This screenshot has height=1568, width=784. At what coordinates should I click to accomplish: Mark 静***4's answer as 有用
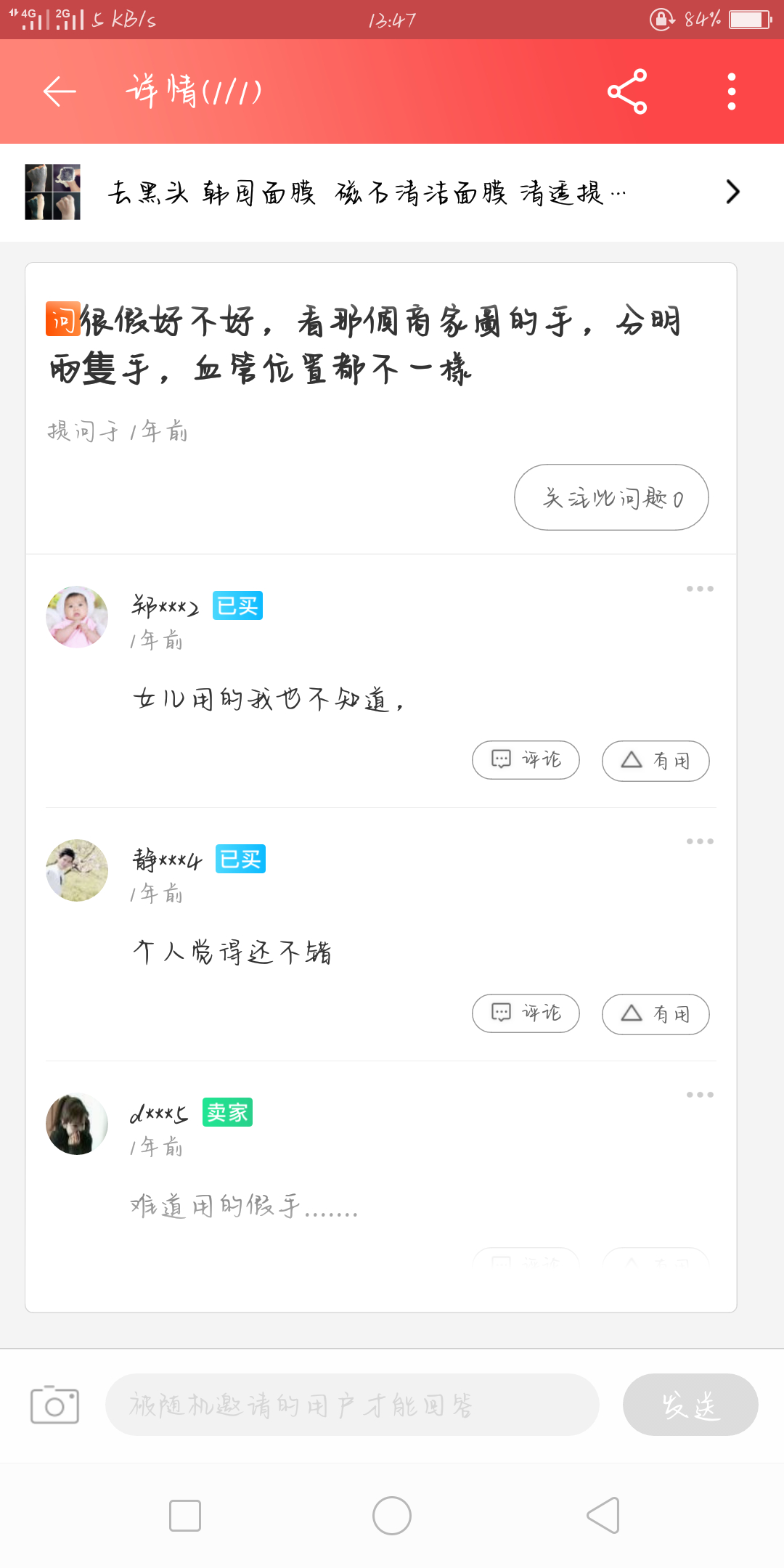click(656, 1013)
